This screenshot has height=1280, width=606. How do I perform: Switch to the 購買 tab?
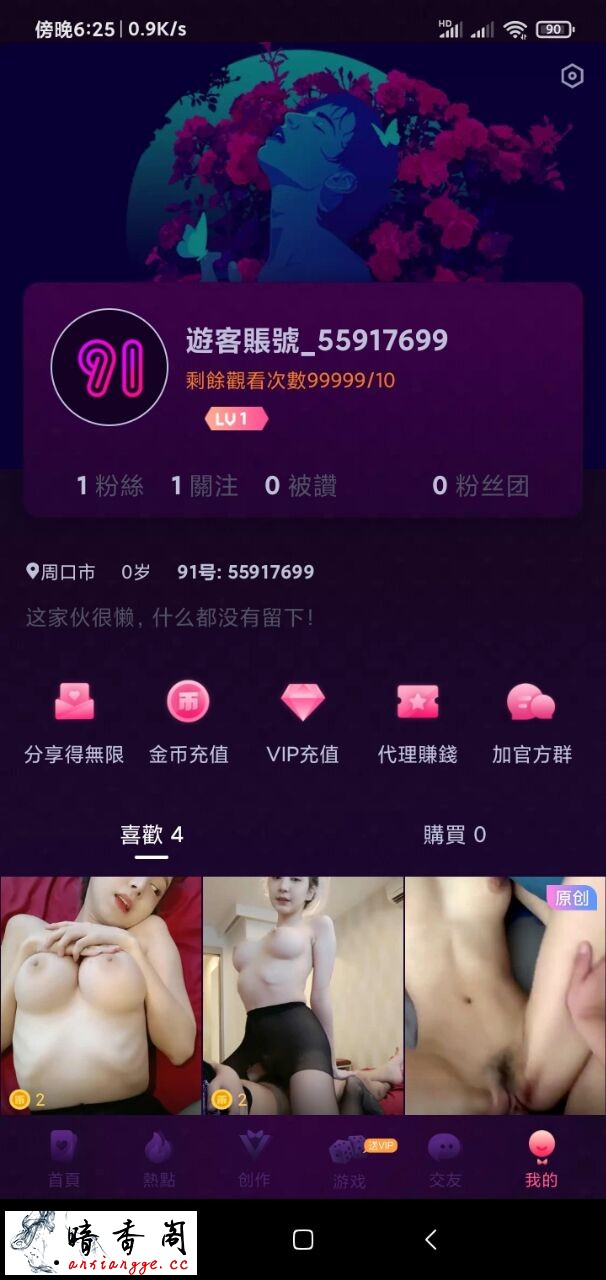pyautogui.click(x=454, y=835)
